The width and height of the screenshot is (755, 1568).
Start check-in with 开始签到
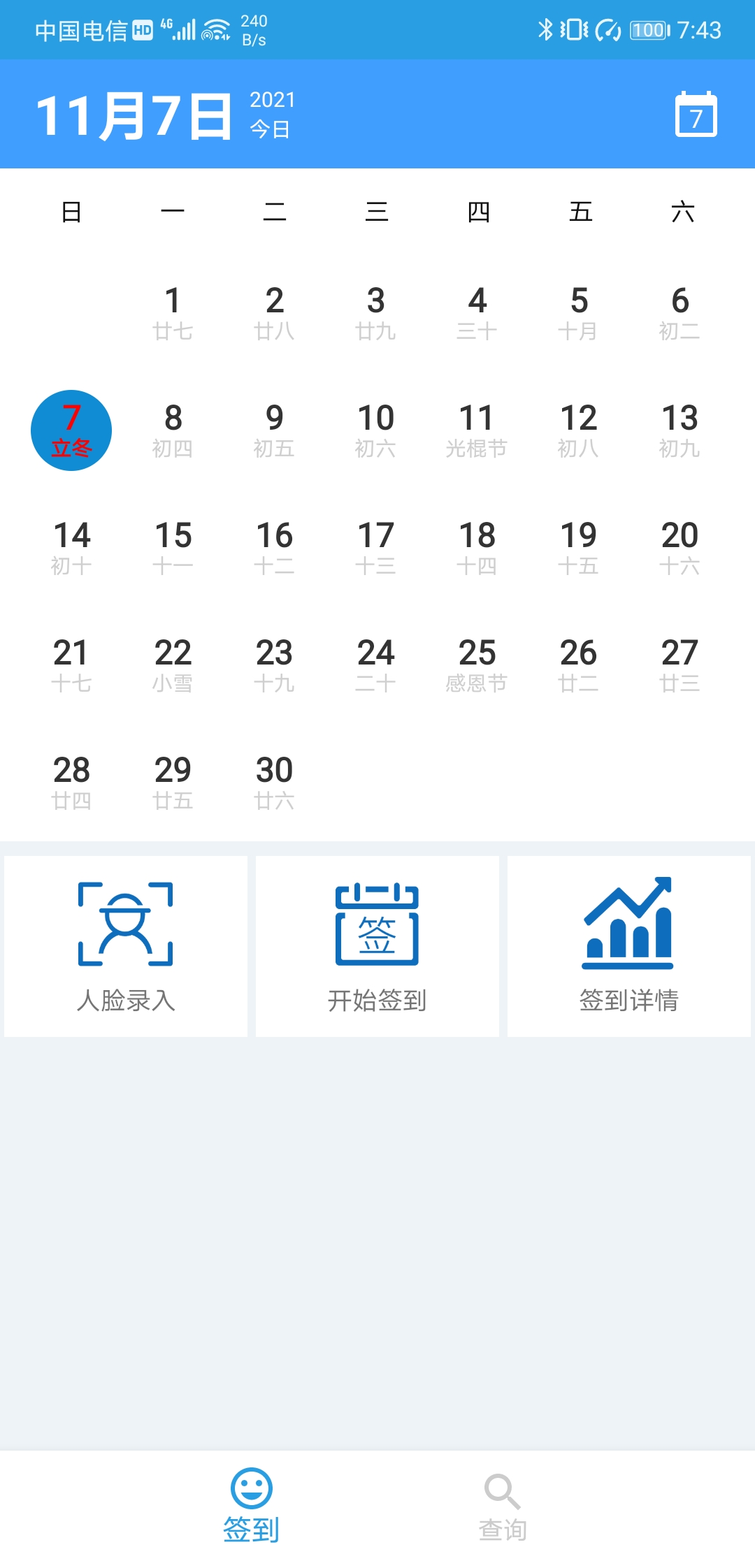[377, 946]
